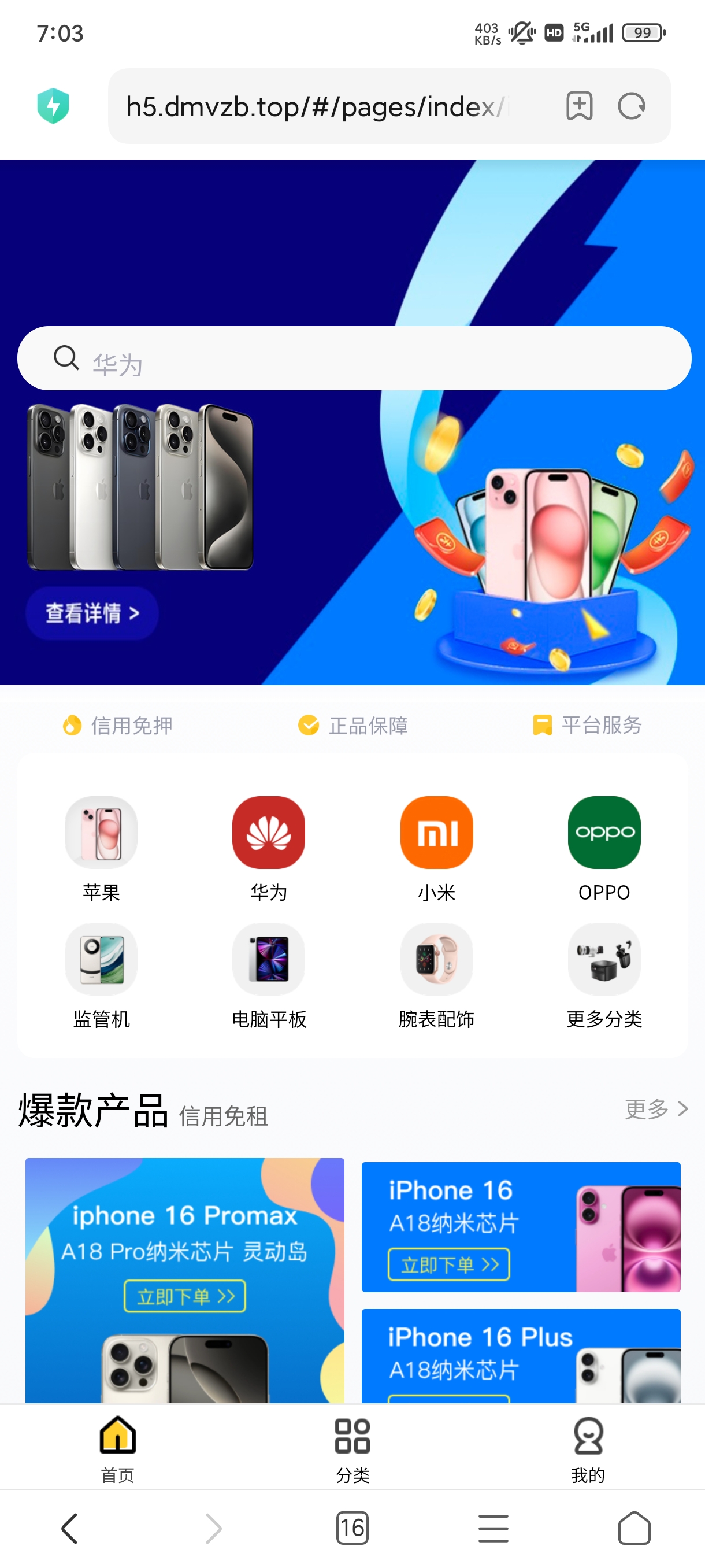Open the iPhone 16 Plus product card
Viewport: 705px width, 1568px height.
click(x=521, y=1356)
